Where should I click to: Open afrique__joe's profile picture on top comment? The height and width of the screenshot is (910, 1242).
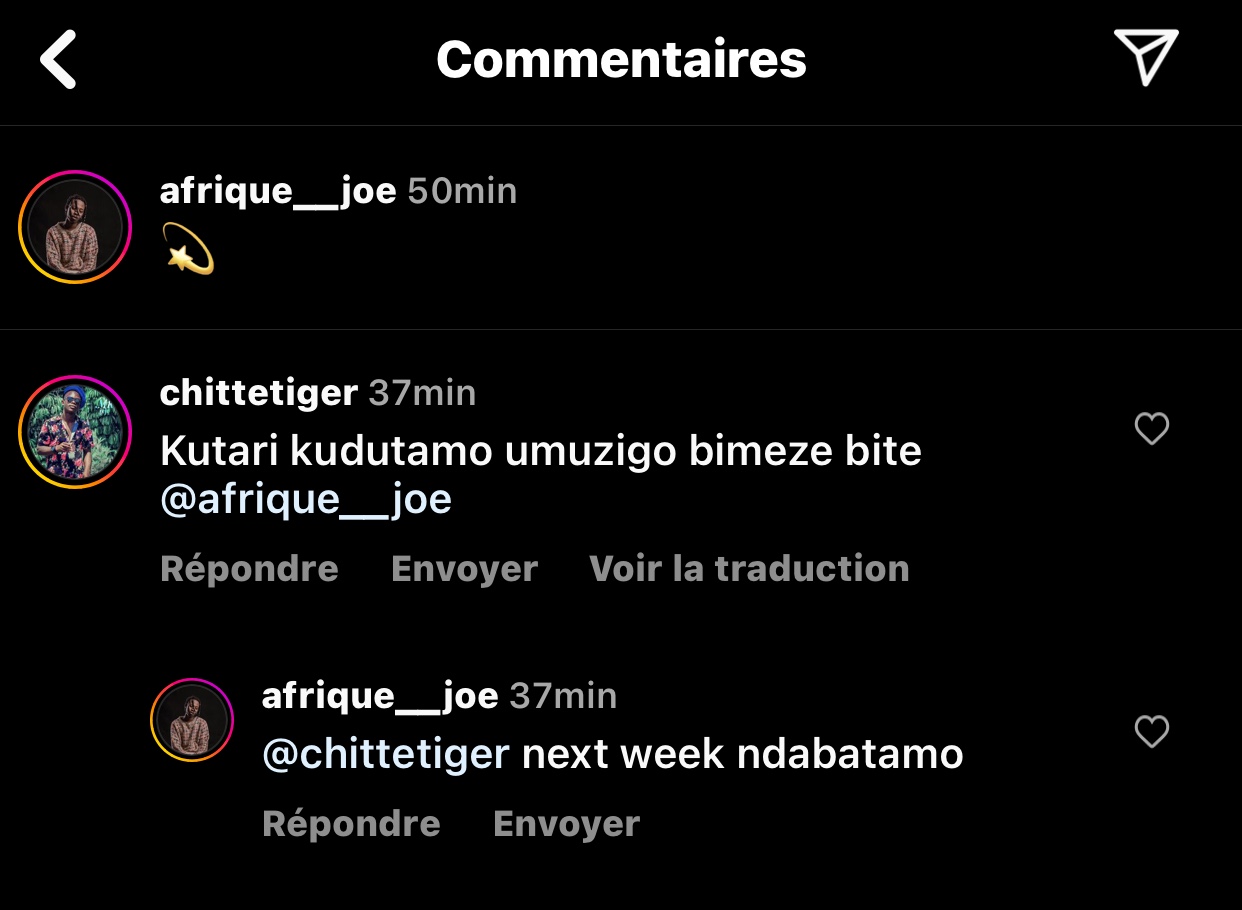[x=75, y=227]
